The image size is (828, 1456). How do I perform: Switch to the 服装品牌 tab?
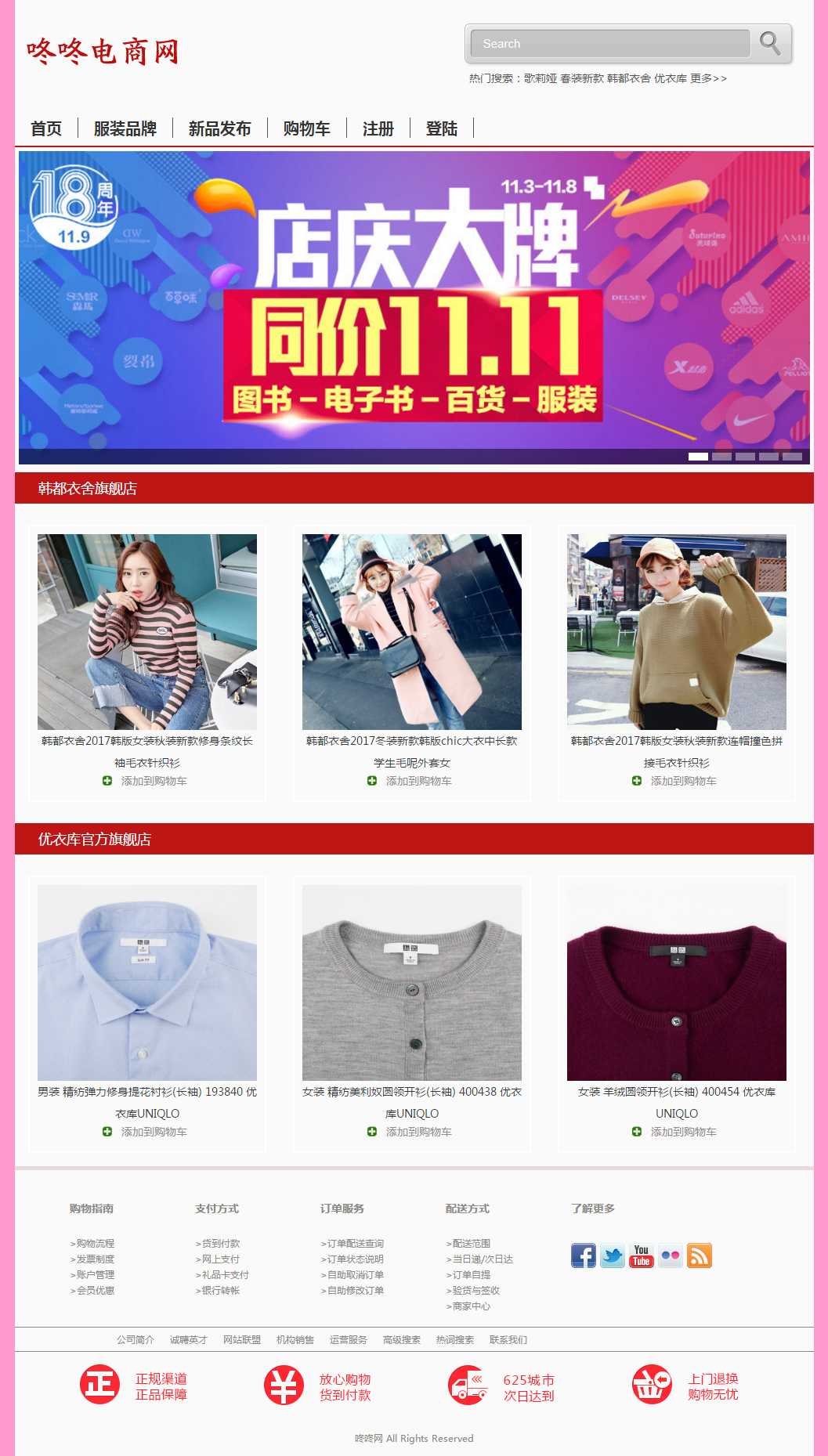click(125, 128)
